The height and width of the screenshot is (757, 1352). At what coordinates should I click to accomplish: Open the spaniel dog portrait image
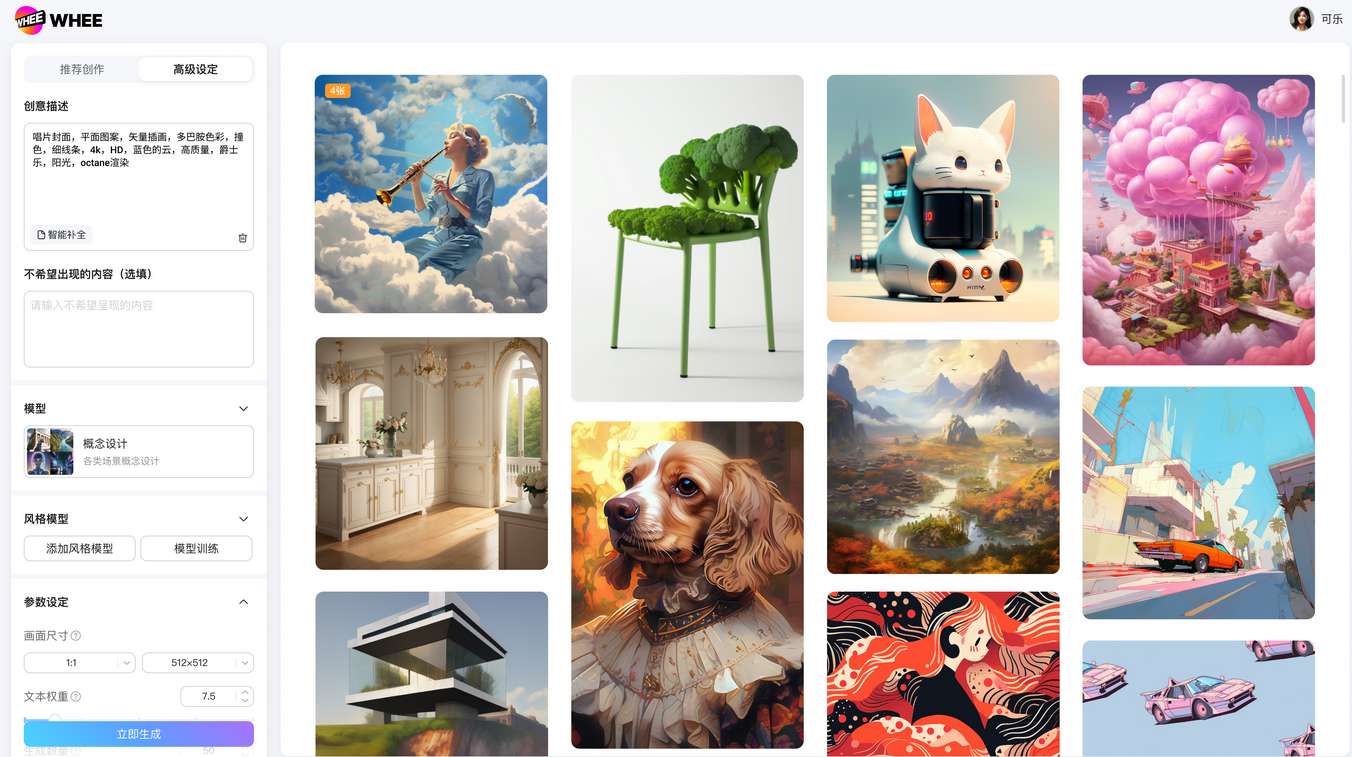click(687, 584)
